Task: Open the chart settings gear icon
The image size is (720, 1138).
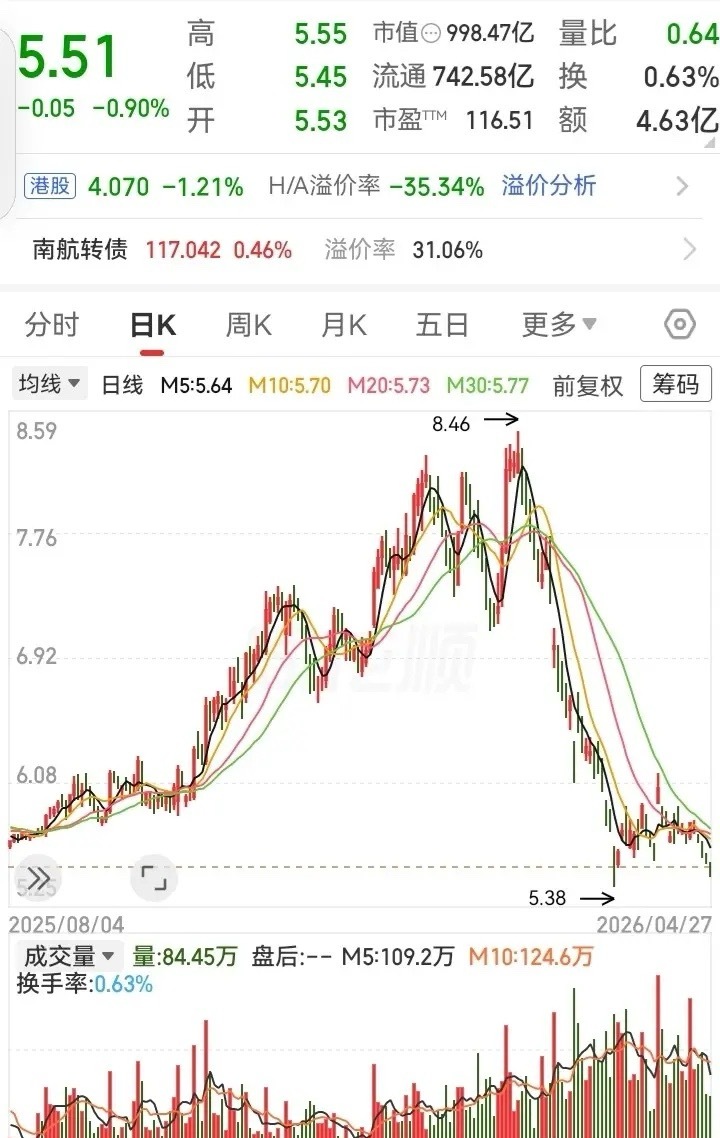Action: click(x=679, y=323)
